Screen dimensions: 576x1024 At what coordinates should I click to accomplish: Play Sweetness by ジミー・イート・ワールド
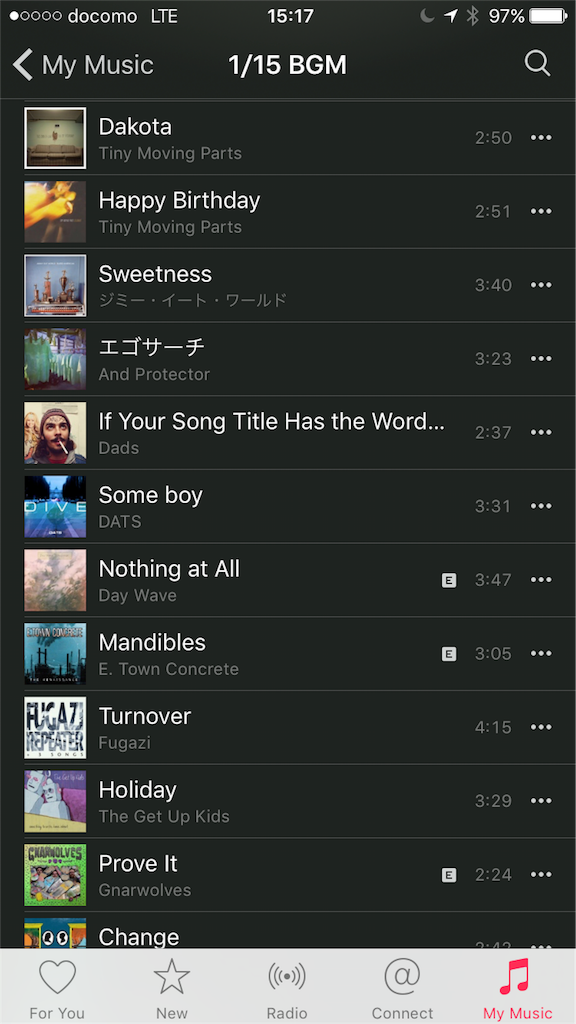pos(288,285)
